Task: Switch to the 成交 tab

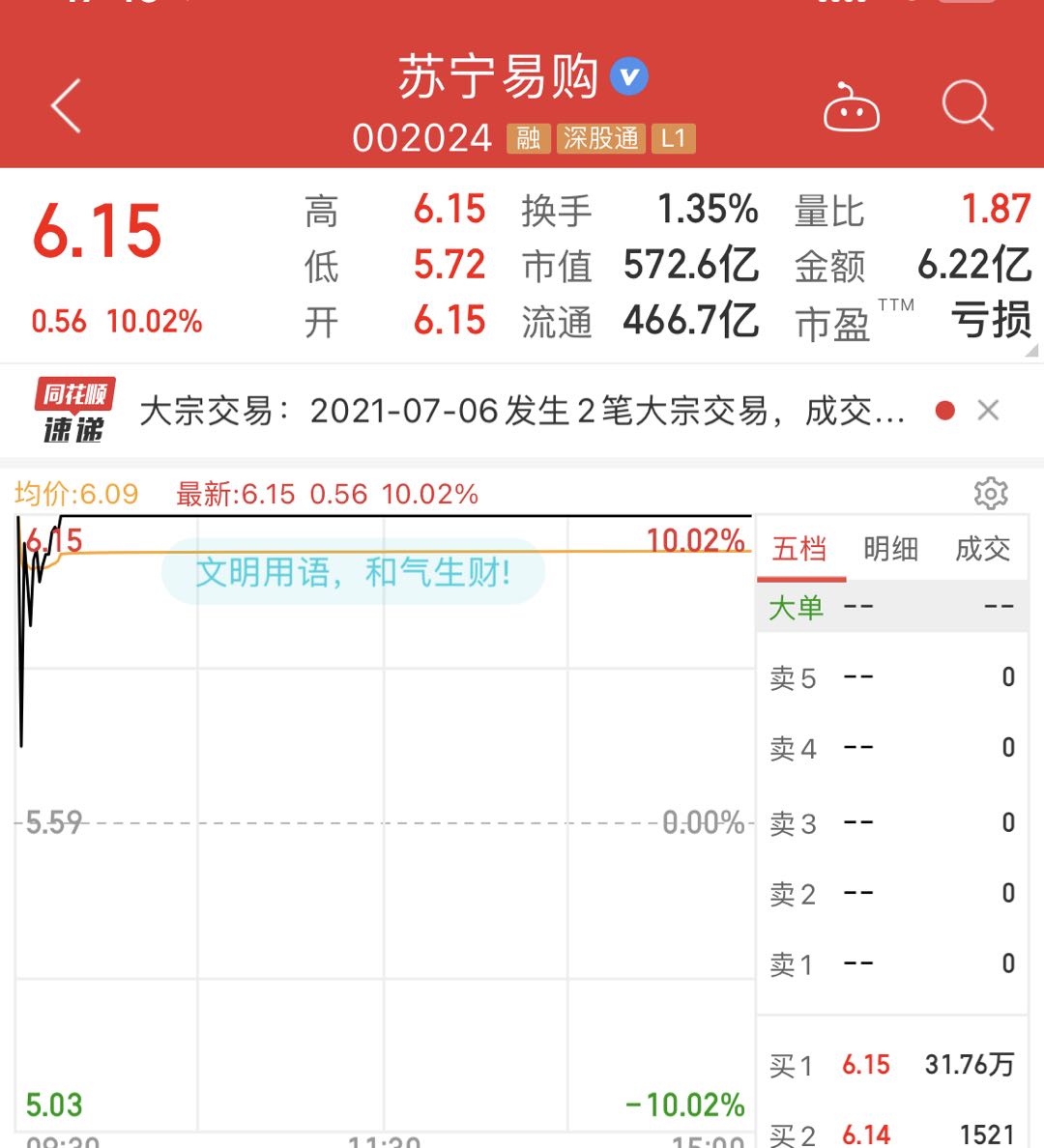Action: click(x=982, y=548)
